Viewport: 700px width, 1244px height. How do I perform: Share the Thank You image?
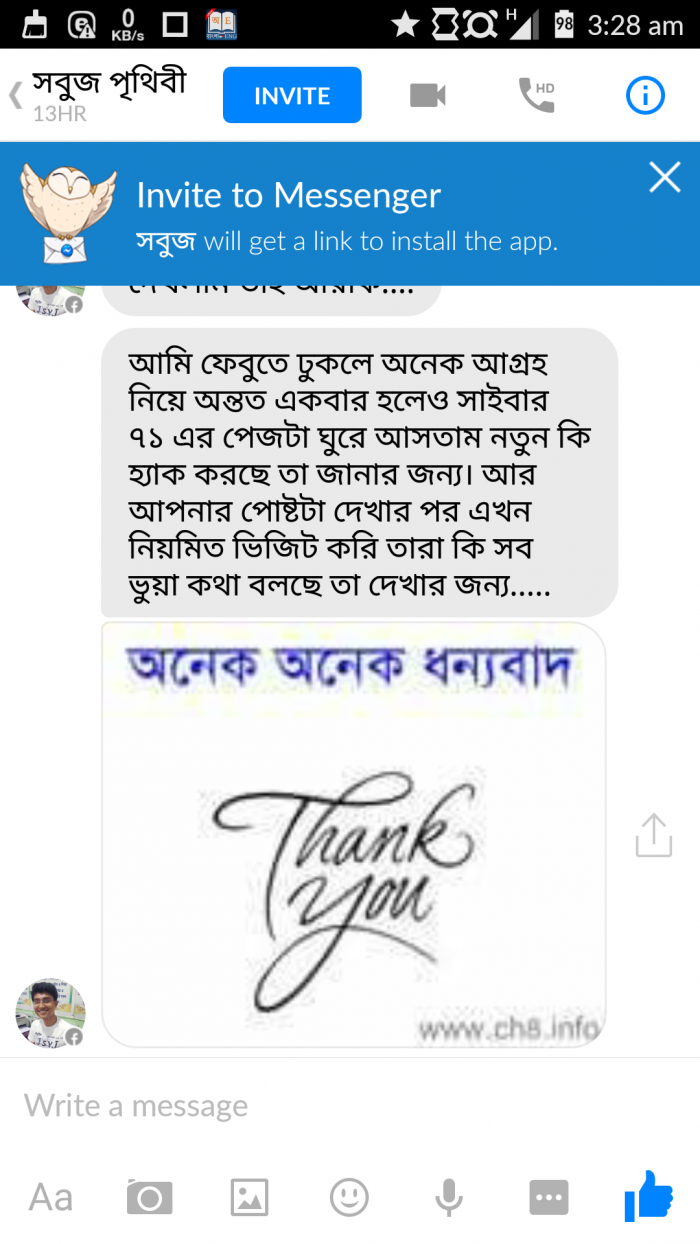(654, 835)
